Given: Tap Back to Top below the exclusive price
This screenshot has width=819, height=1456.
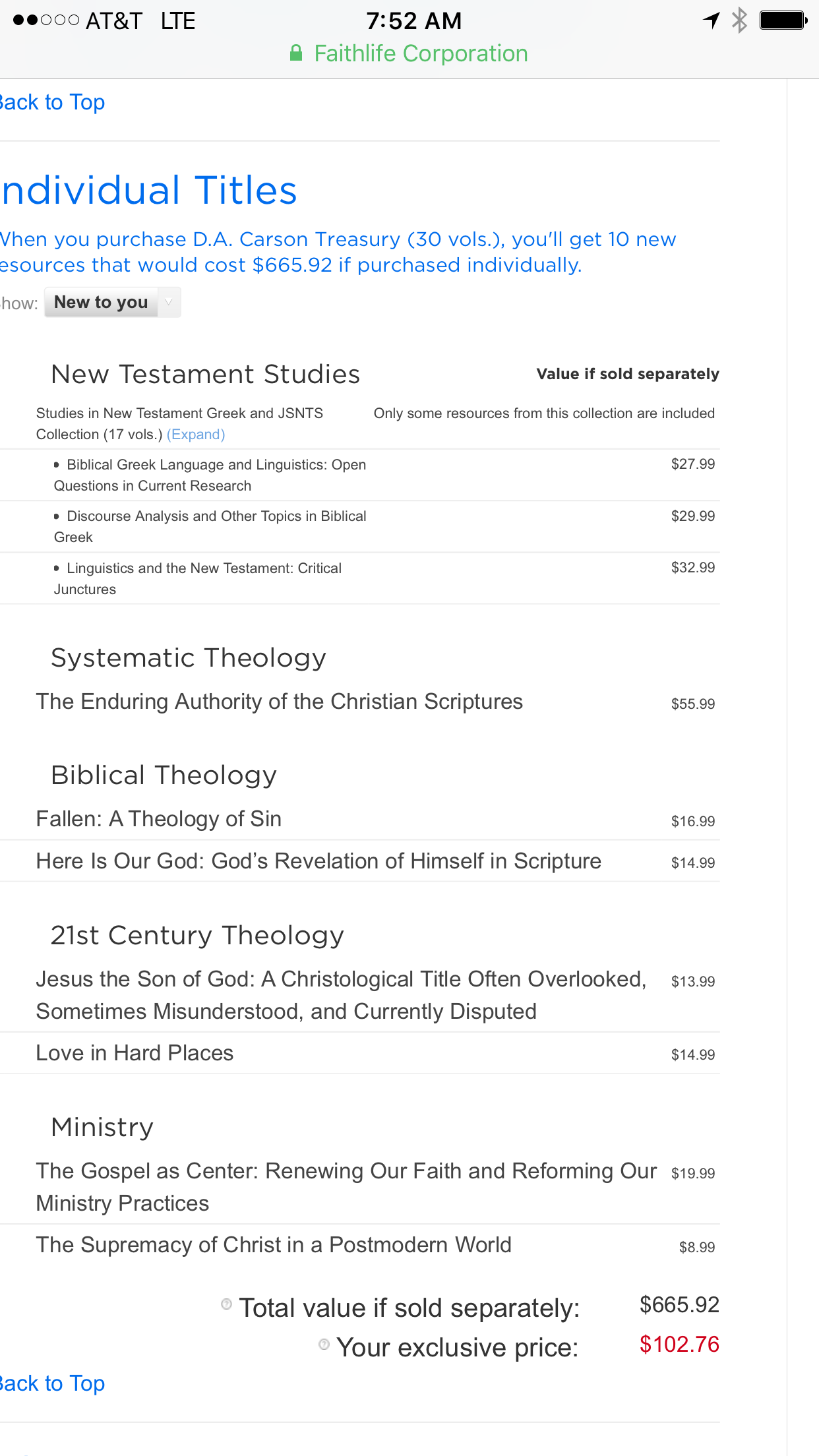Looking at the screenshot, I should click(x=53, y=1383).
